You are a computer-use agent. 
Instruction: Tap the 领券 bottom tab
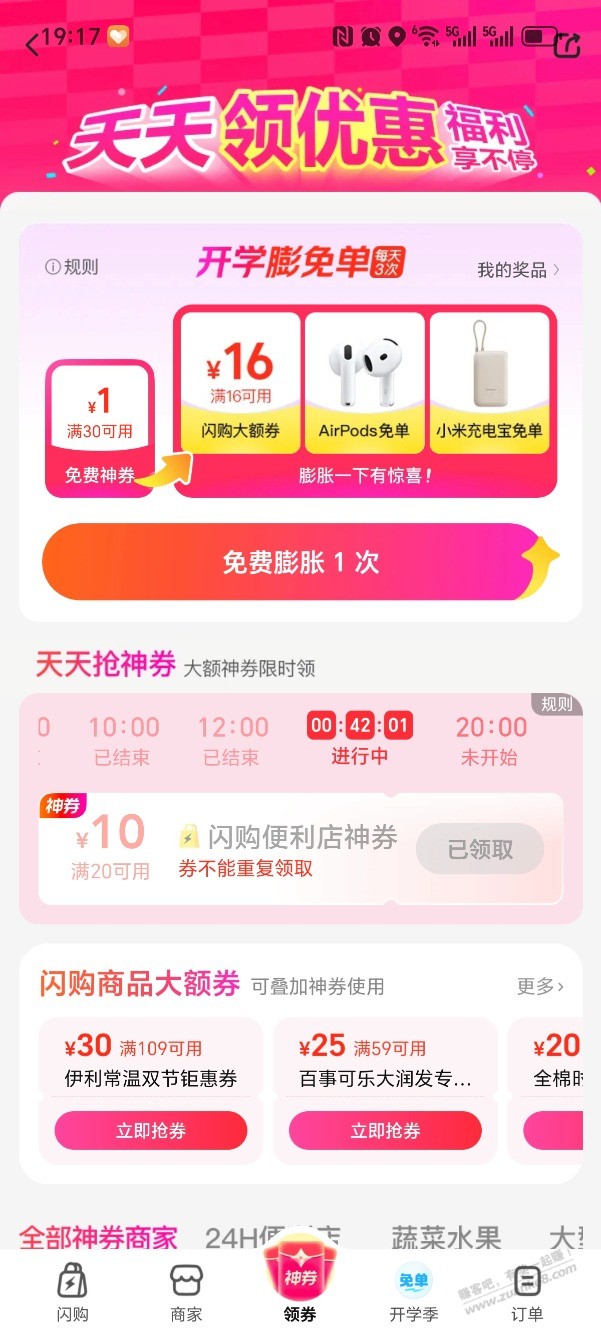coord(300,1290)
